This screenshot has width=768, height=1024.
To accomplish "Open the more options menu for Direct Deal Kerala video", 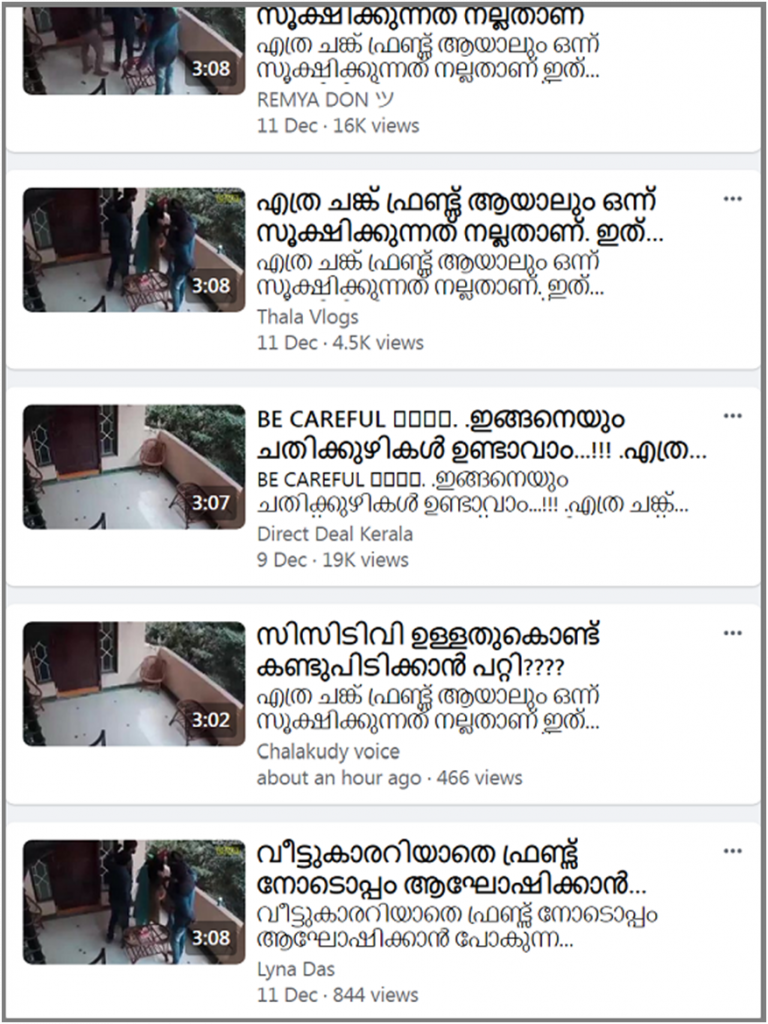I will click(733, 416).
